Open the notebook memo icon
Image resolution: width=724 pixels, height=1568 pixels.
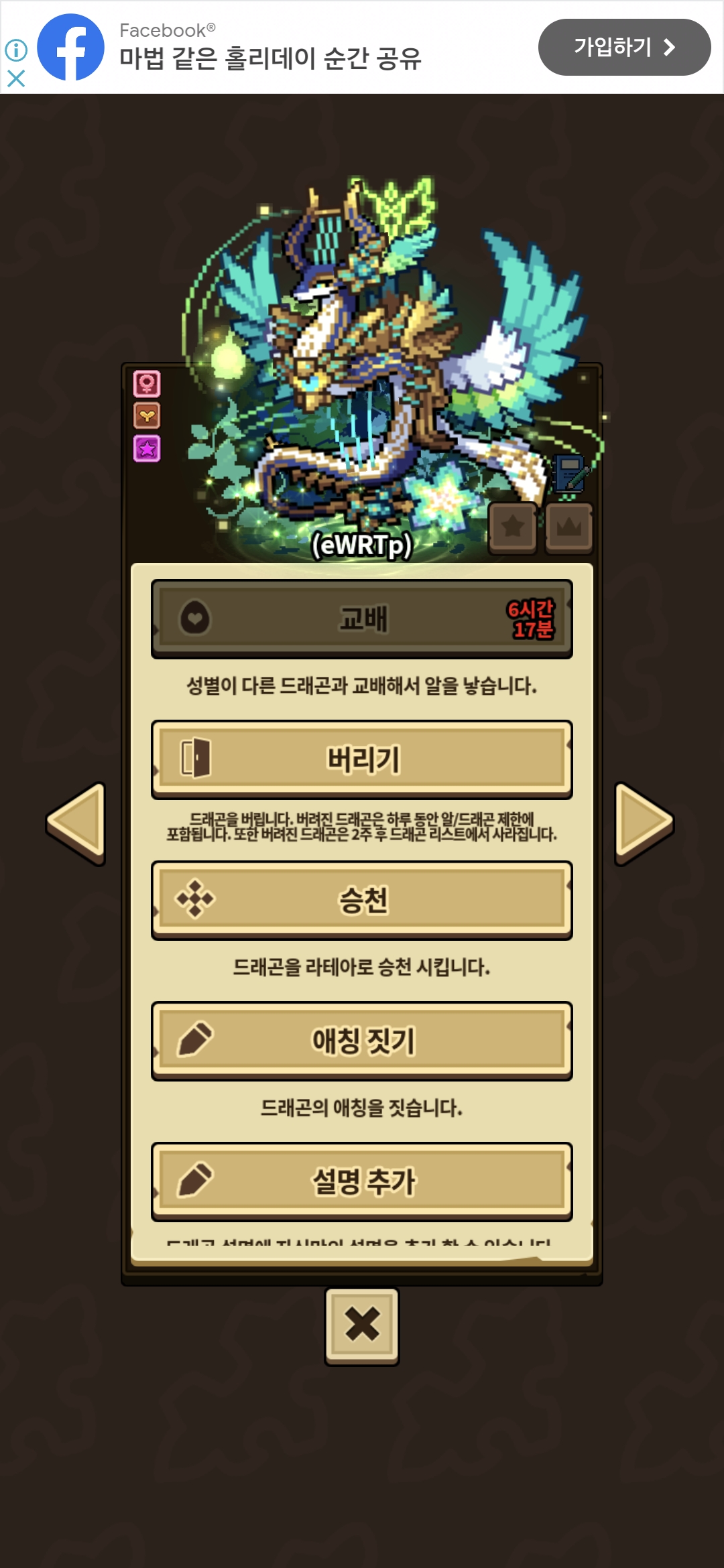(570, 473)
